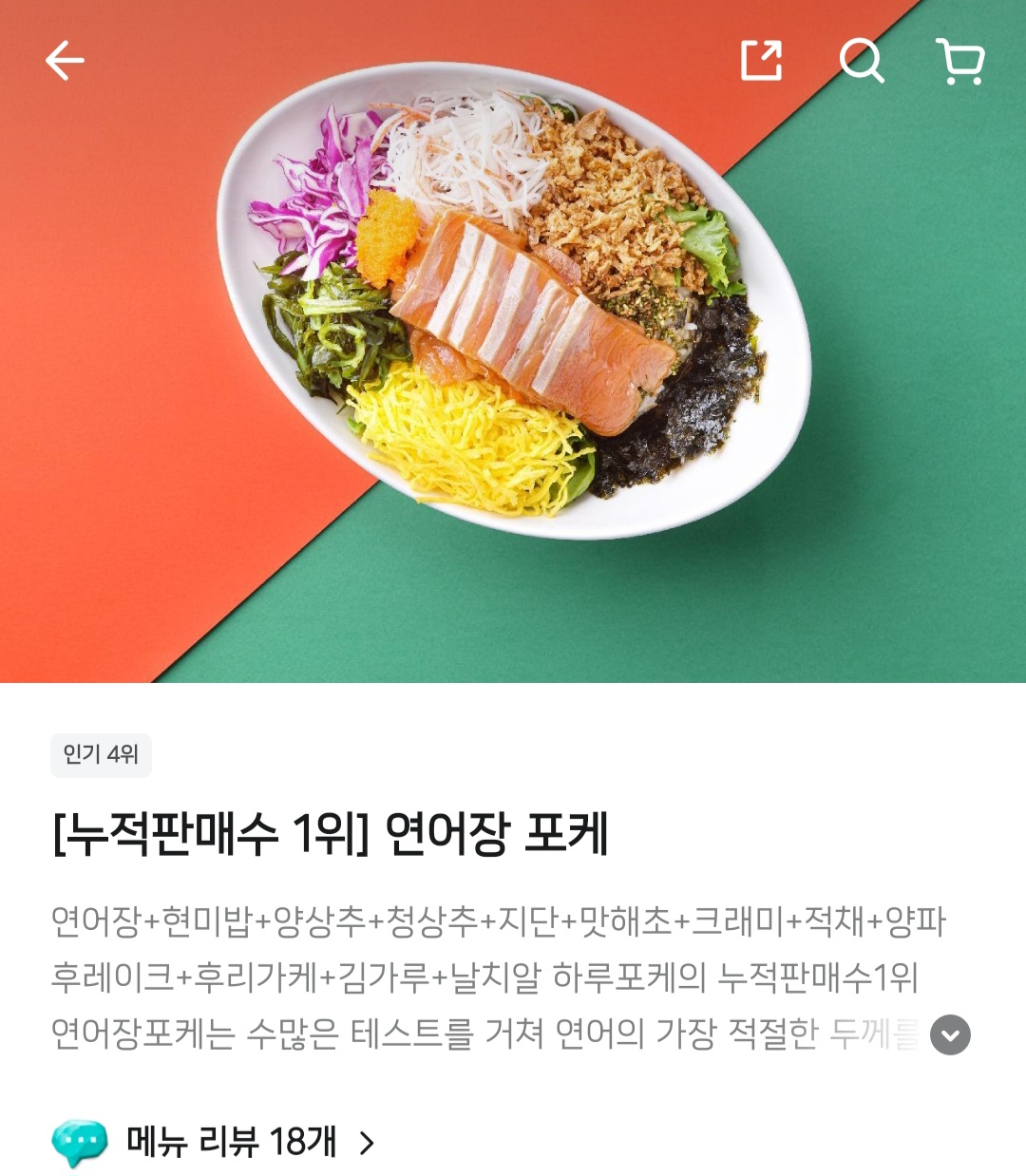Open the search magnifier icon
This screenshot has height=1176, width=1026.
[862, 61]
